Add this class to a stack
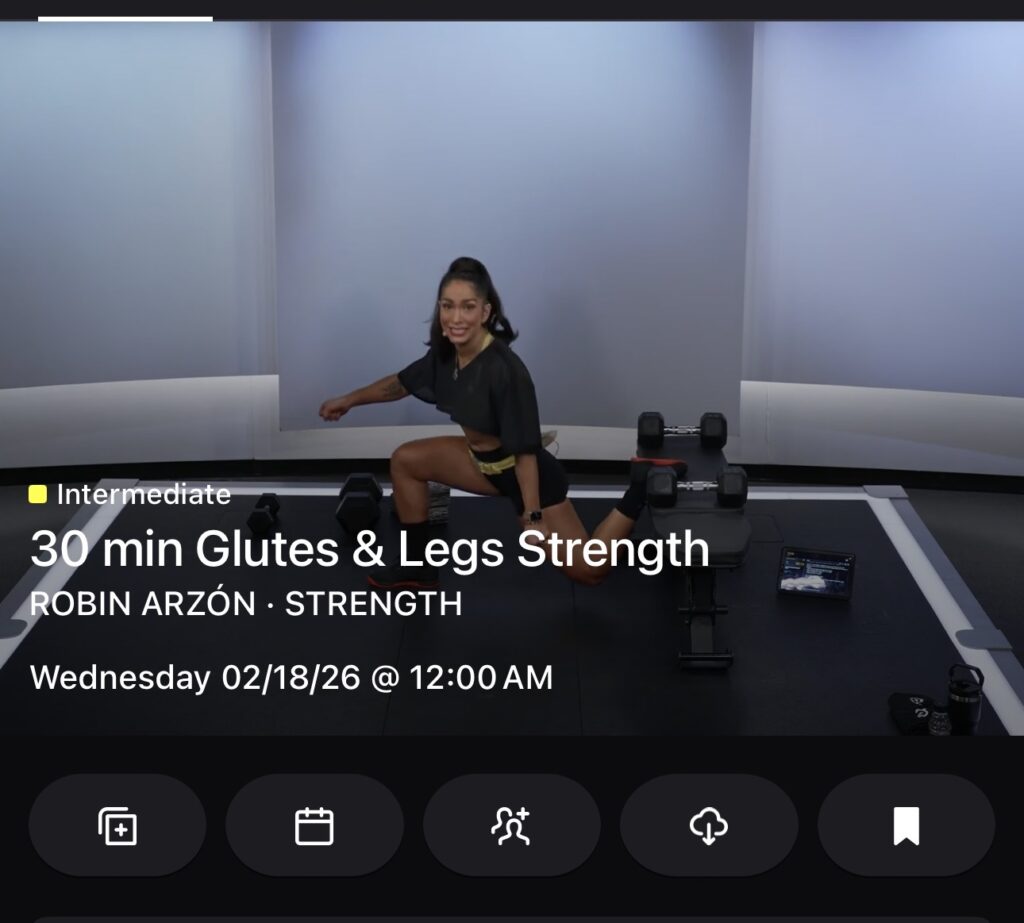This screenshot has width=1024, height=923. pyautogui.click(x=117, y=826)
